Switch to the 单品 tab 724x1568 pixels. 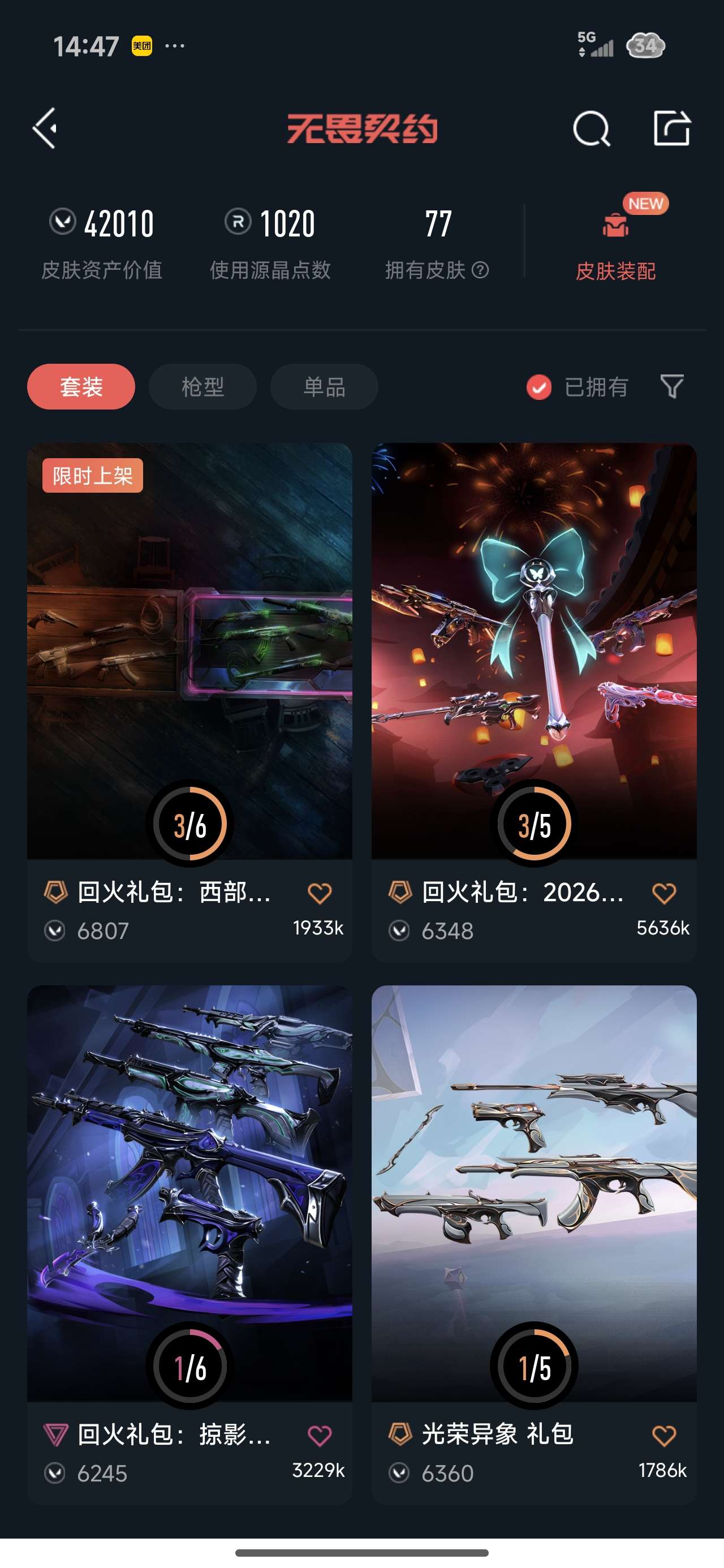324,386
